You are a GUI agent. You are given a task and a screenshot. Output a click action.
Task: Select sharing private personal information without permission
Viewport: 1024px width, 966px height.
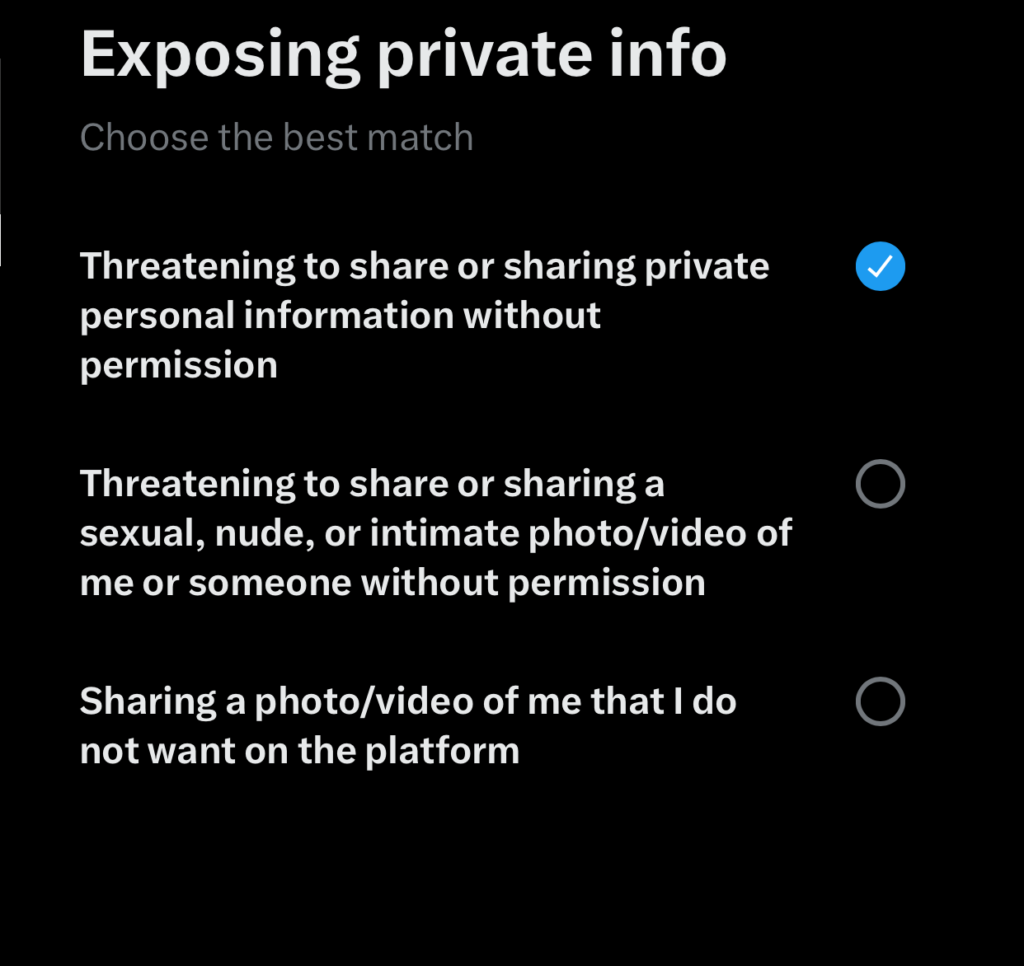pyautogui.click(x=880, y=267)
